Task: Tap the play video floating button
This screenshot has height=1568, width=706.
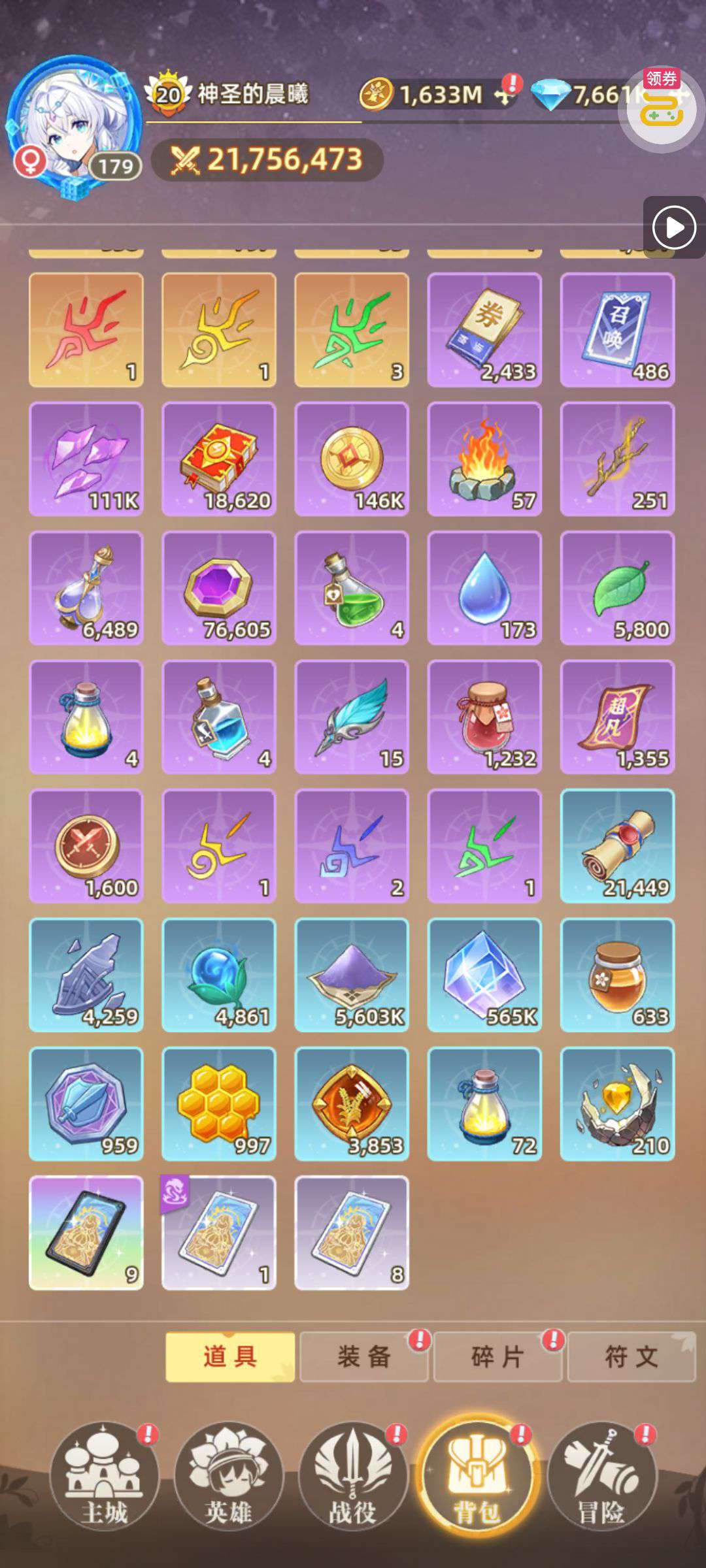Action: tap(674, 227)
